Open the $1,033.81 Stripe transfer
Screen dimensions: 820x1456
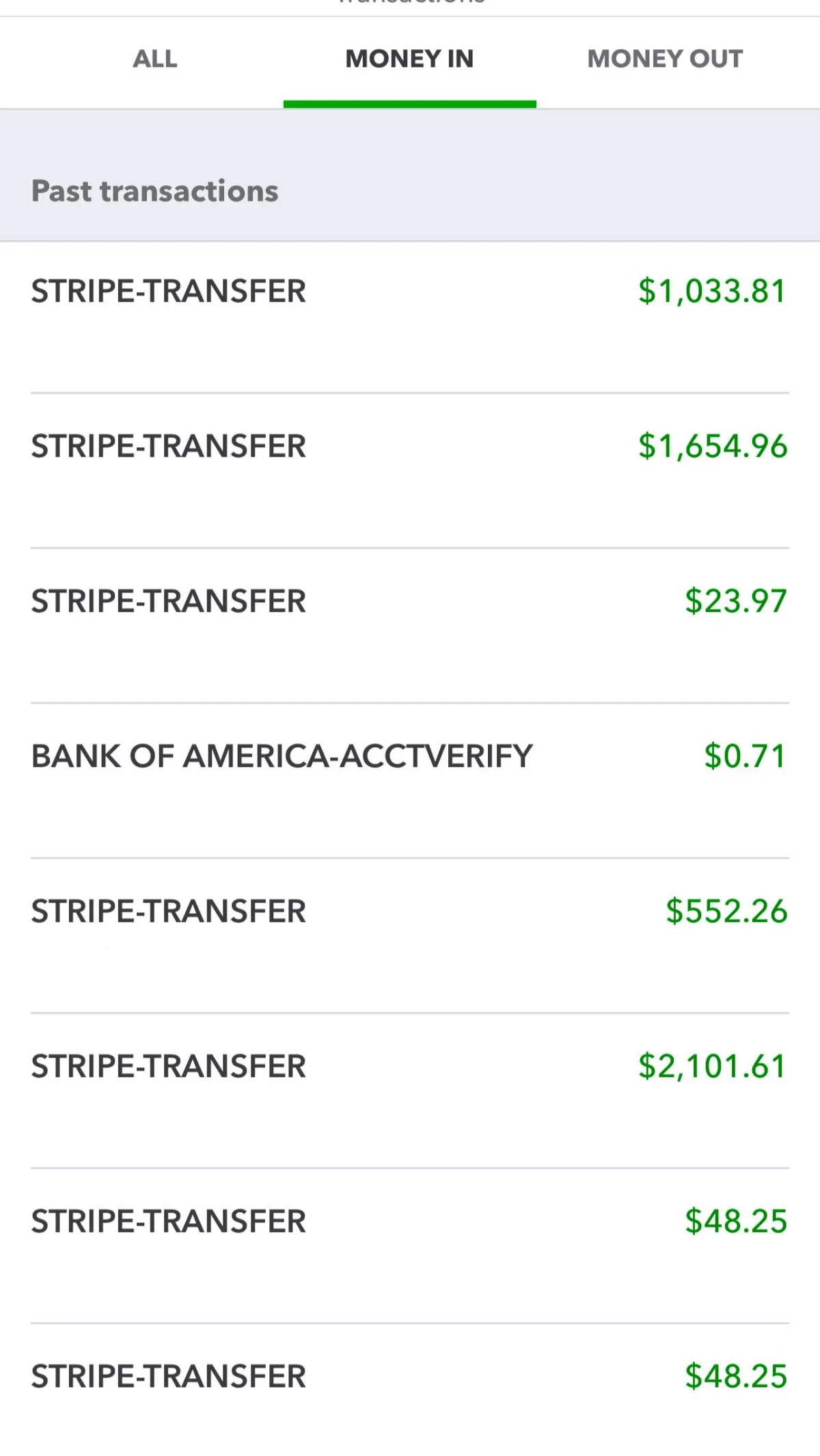click(410, 317)
